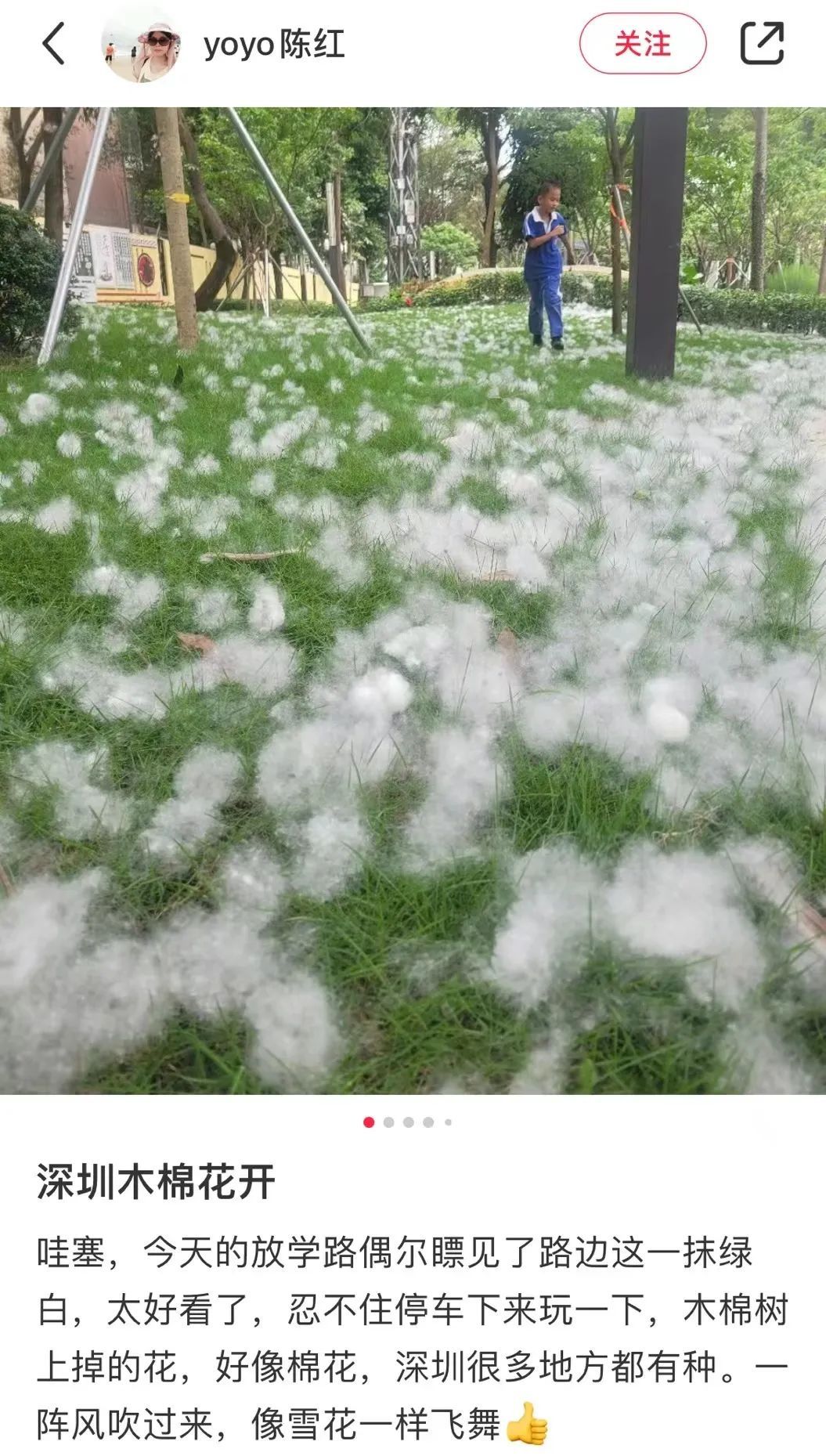This screenshot has height=1456, width=826.
Task: Tap the username yoyo陈红
Action: pyautogui.click(x=274, y=44)
